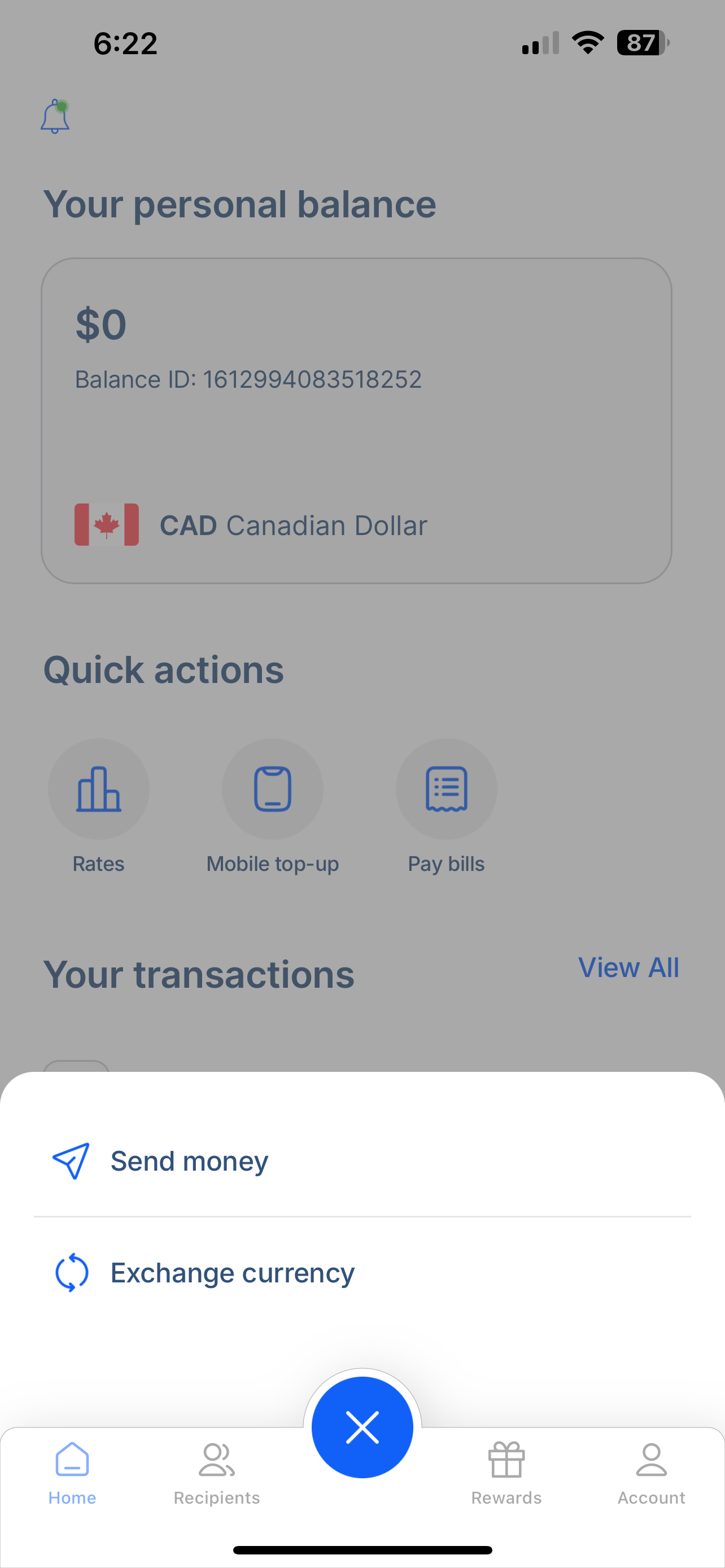Image resolution: width=725 pixels, height=1568 pixels.
Task: Open the notifications bell
Action: [x=55, y=116]
